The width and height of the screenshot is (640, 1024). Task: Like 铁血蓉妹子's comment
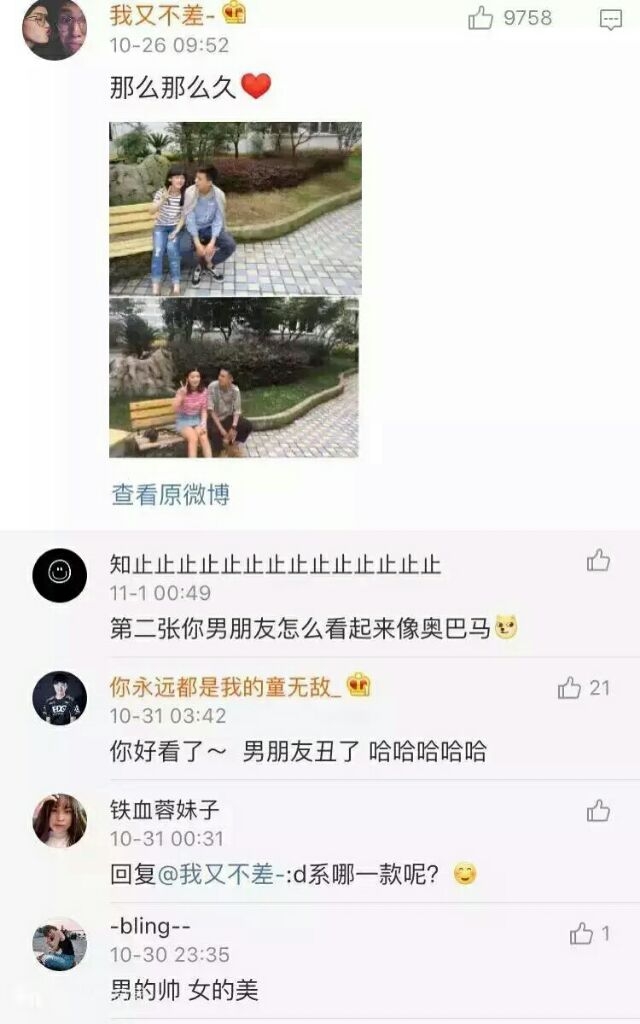pyautogui.click(x=598, y=810)
